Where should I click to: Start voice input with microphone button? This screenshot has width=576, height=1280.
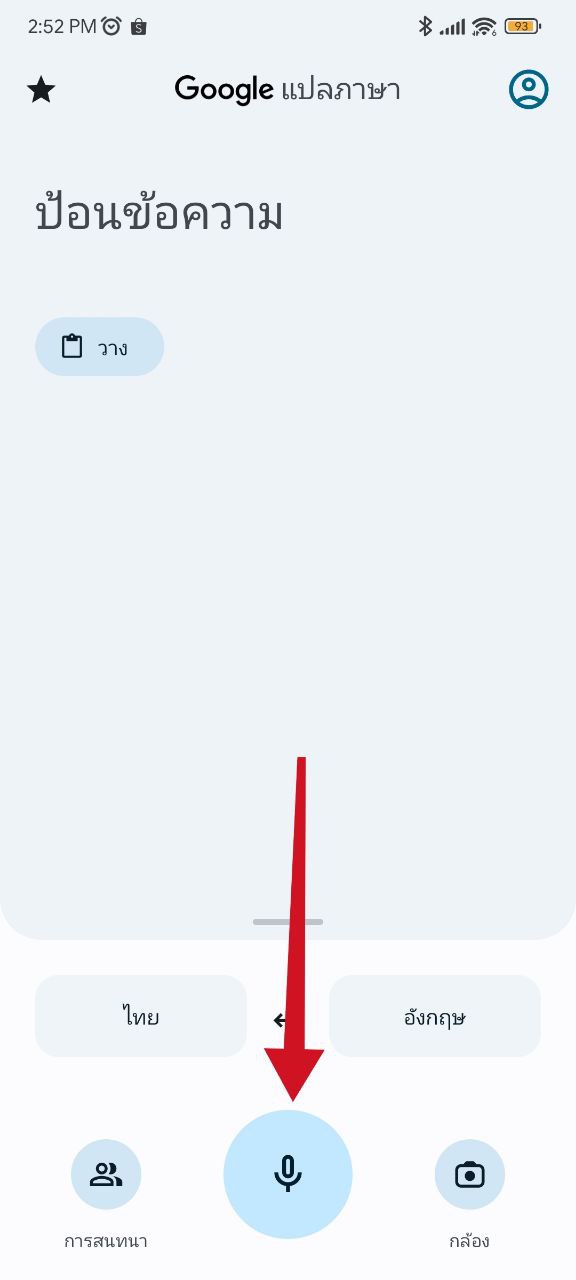[x=288, y=1174]
